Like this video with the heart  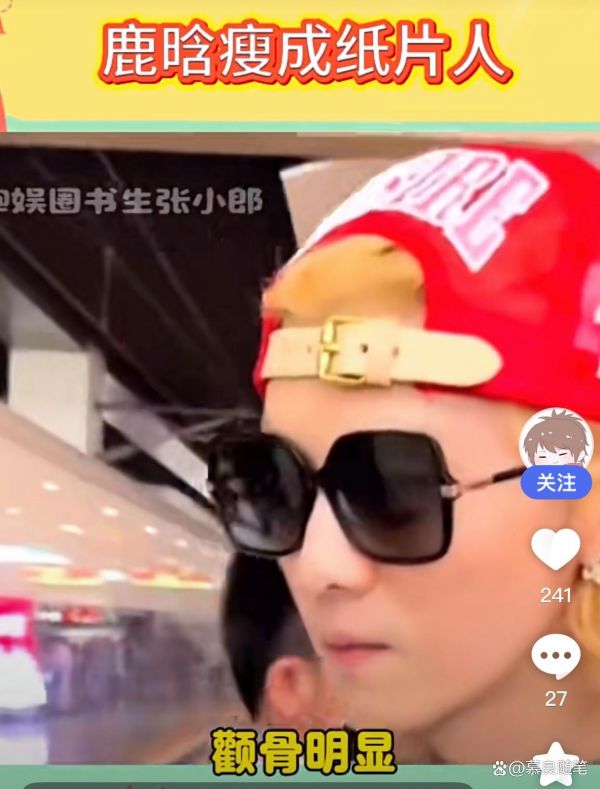(555, 549)
